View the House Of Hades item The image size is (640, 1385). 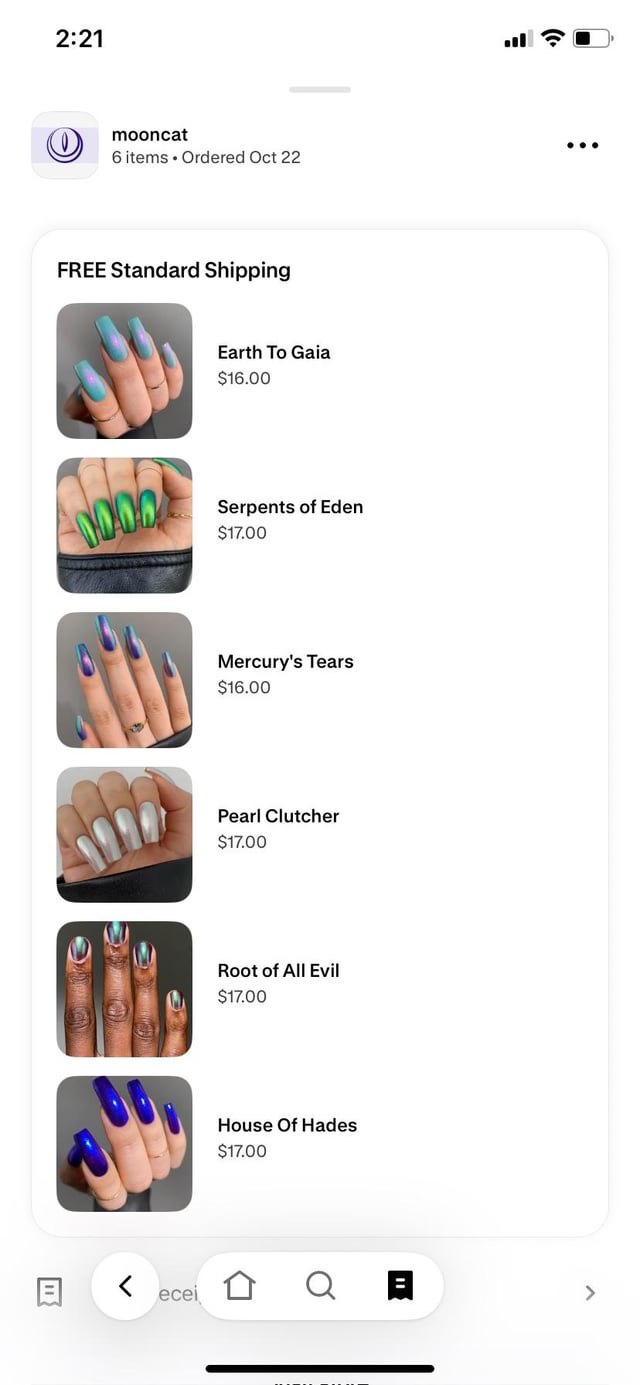coord(287,1125)
